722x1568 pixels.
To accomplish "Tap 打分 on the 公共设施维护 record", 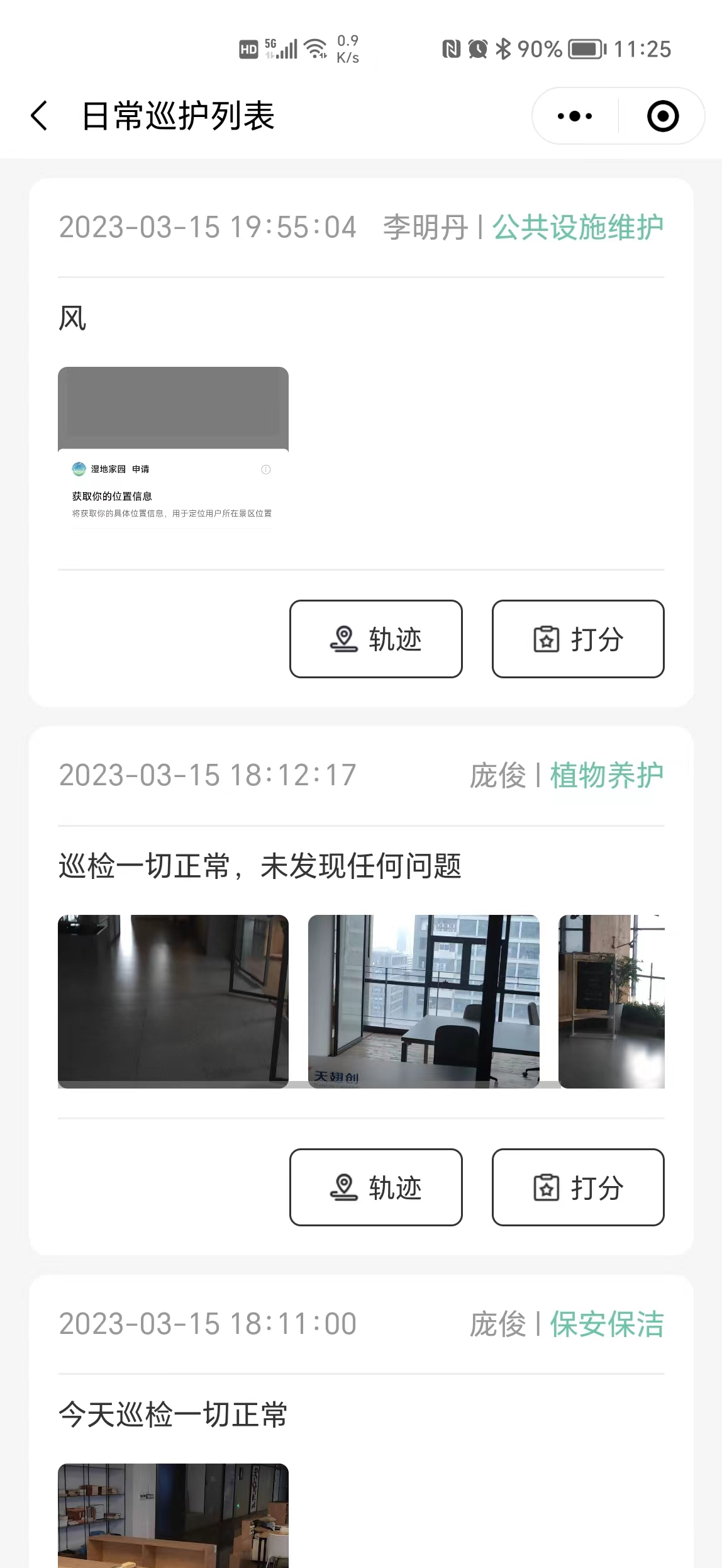I will click(577, 639).
